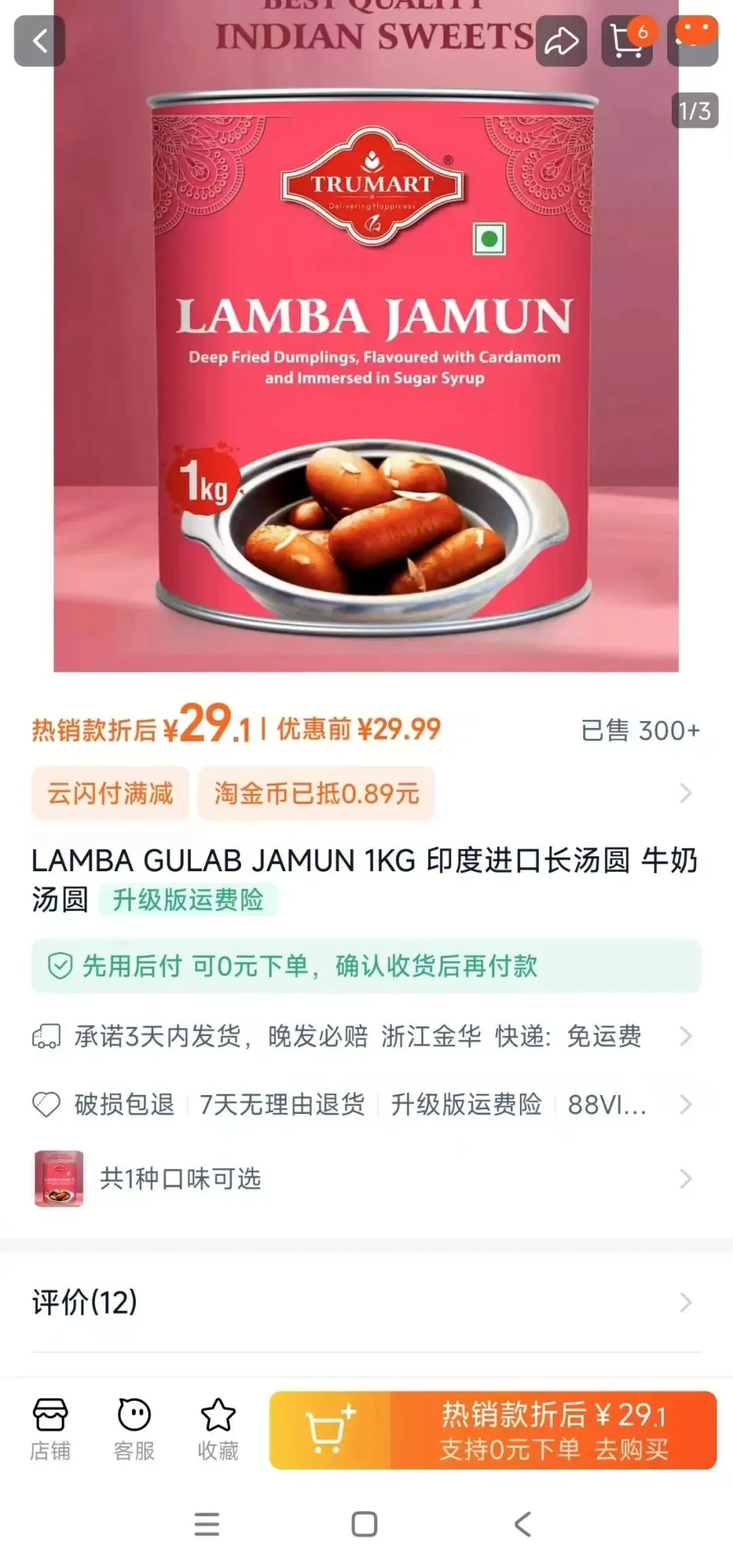
Task: Open the system recent apps menu
Action: tap(207, 1525)
